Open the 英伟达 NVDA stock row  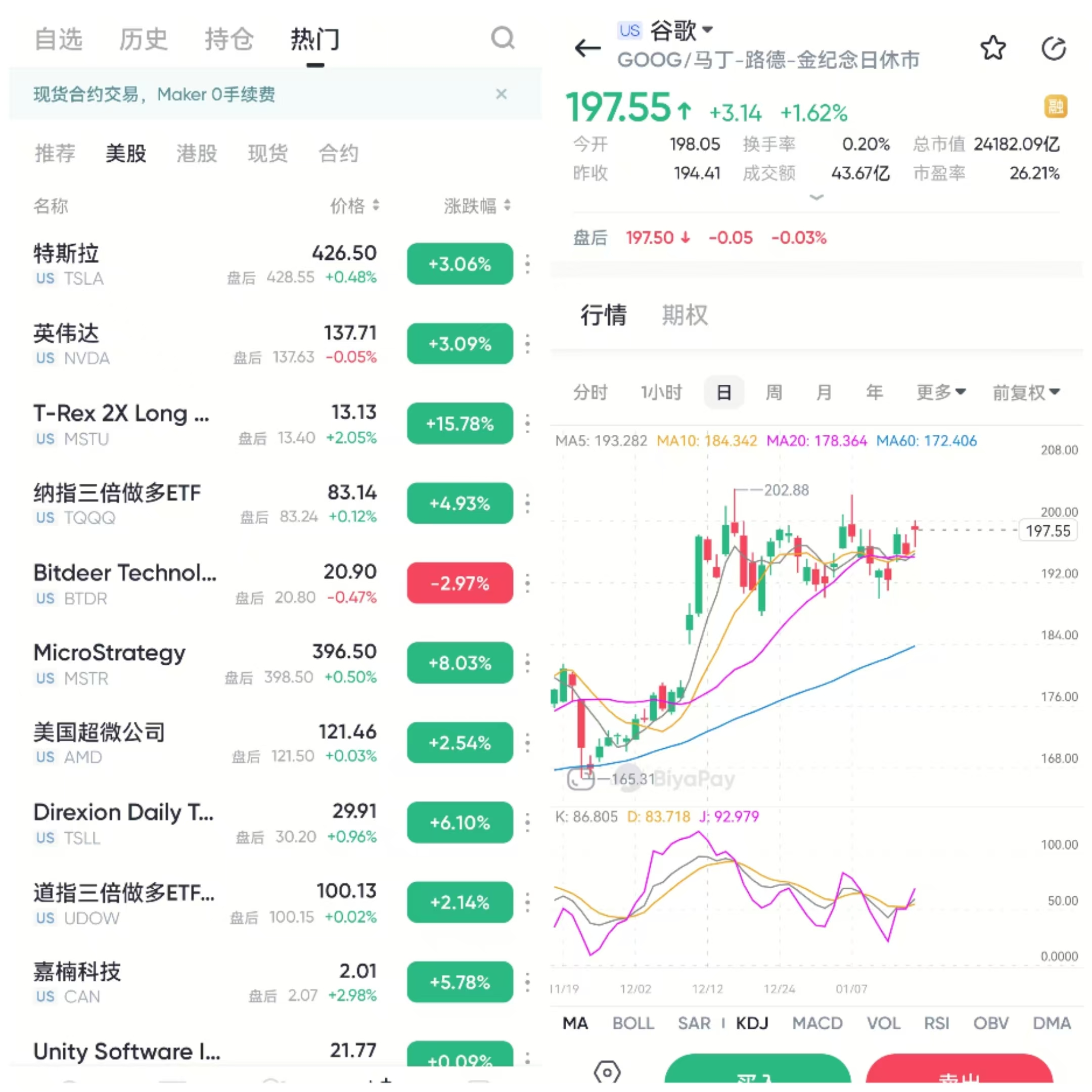pos(169,344)
